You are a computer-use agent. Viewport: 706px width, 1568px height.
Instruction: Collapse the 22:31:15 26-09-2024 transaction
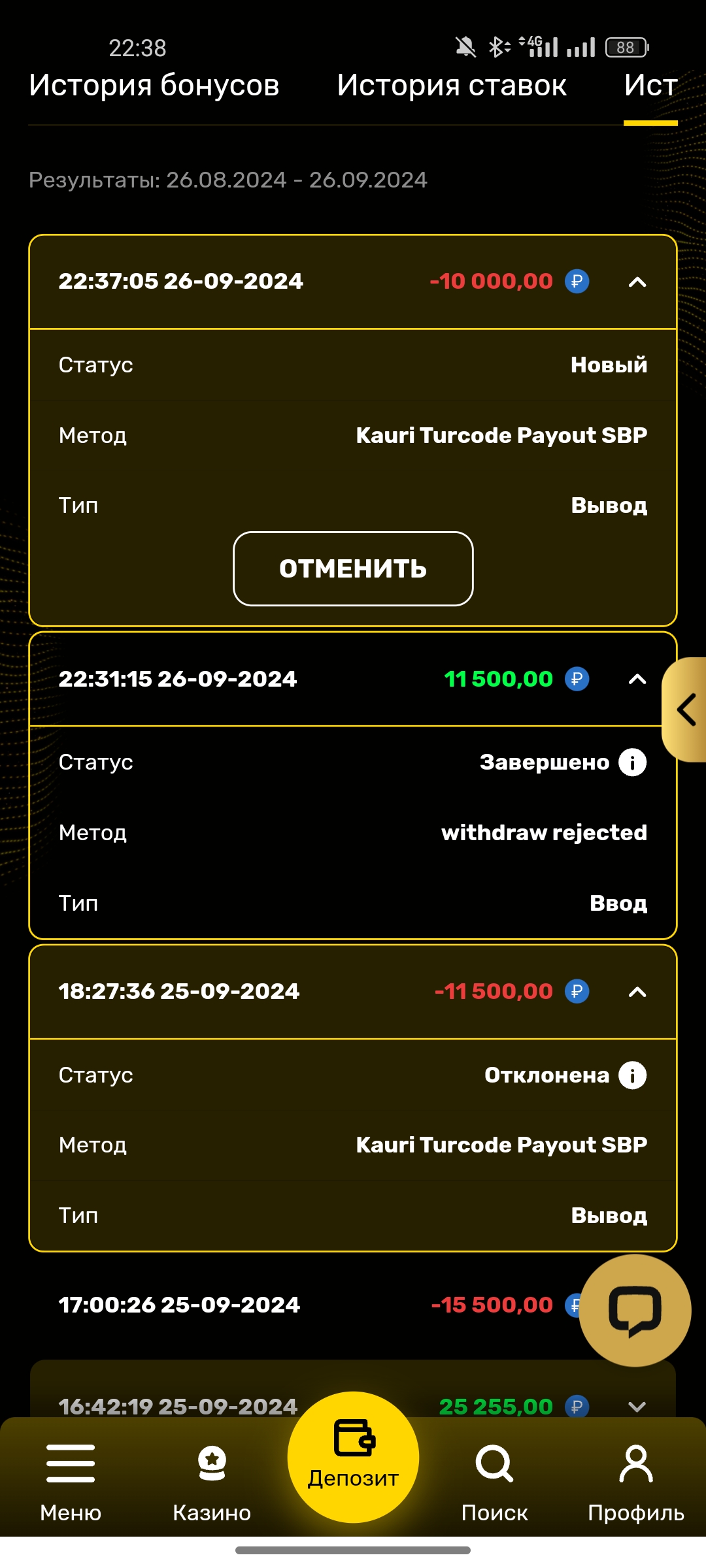click(637, 679)
